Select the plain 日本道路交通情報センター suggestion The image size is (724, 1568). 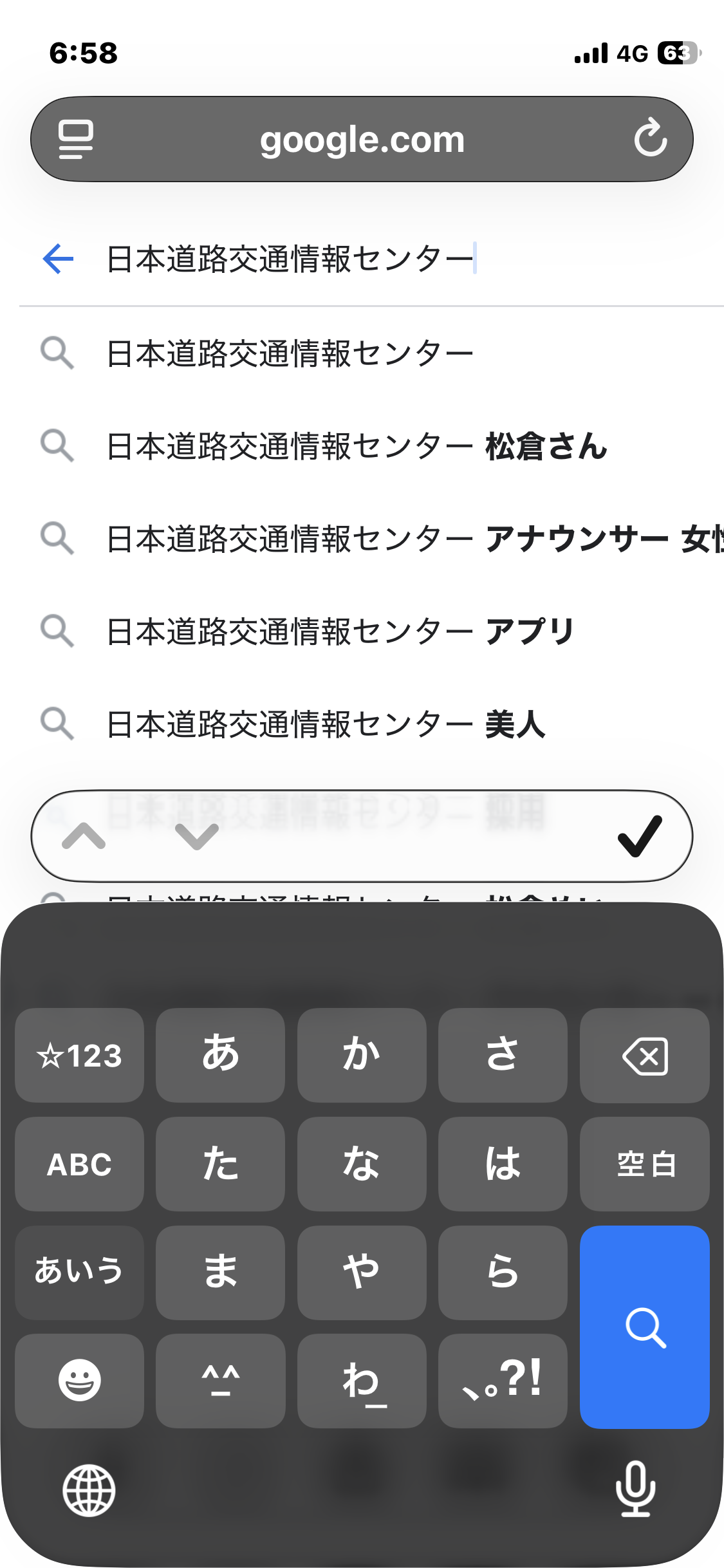point(290,353)
